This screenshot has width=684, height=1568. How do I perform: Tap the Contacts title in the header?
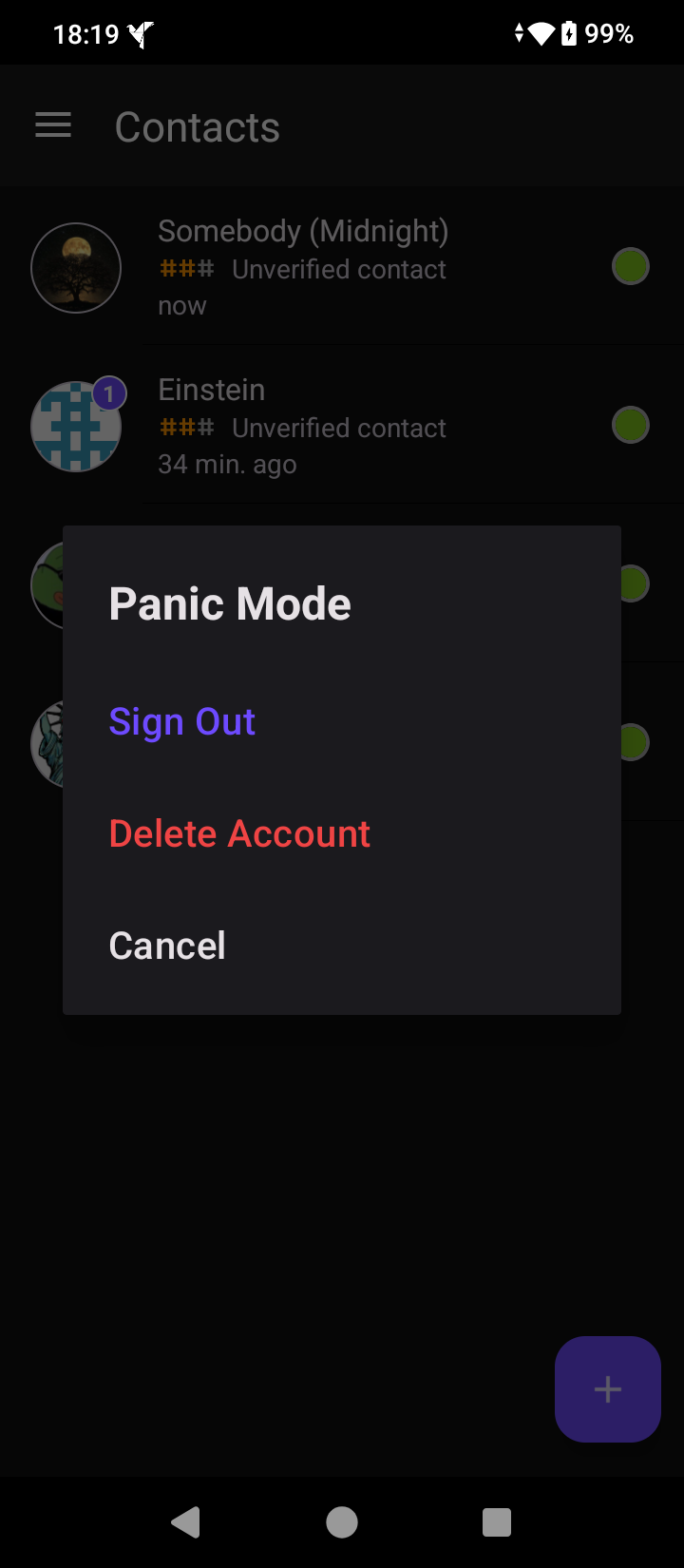coord(197,124)
